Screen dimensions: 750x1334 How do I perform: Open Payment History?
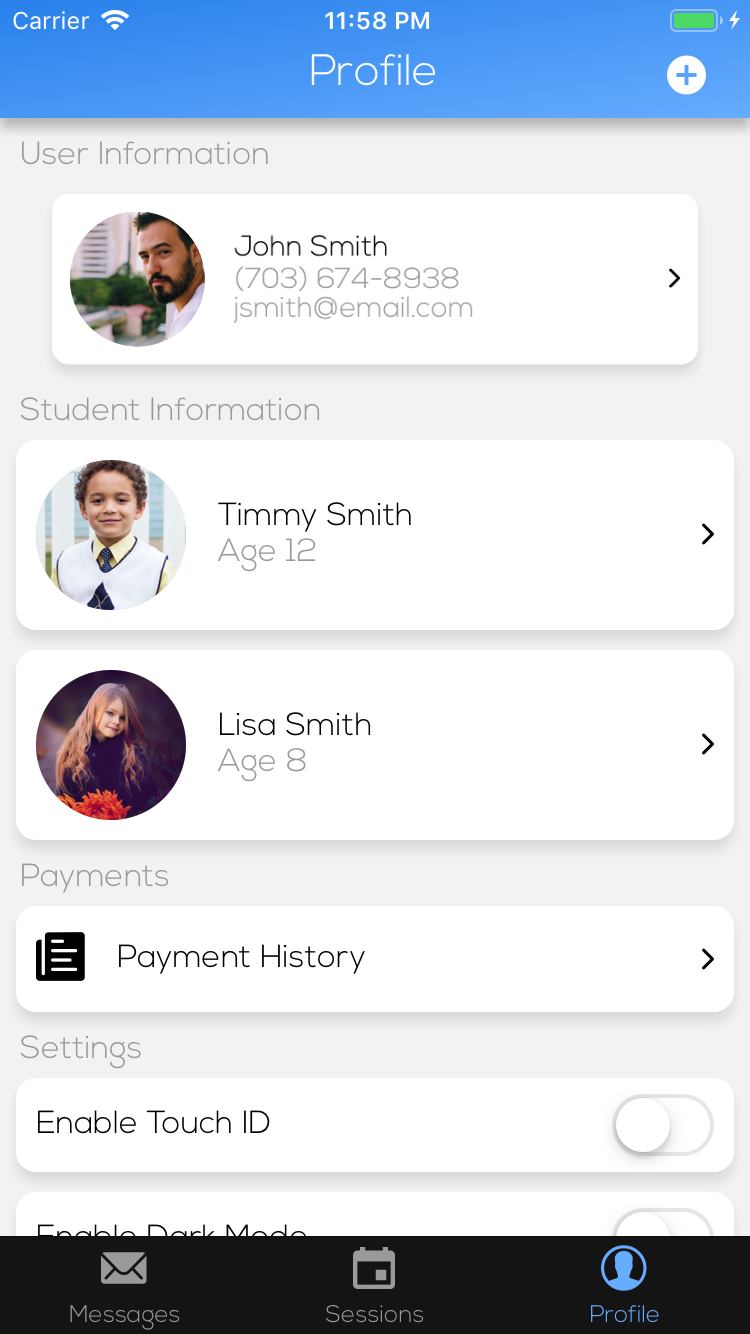point(374,959)
